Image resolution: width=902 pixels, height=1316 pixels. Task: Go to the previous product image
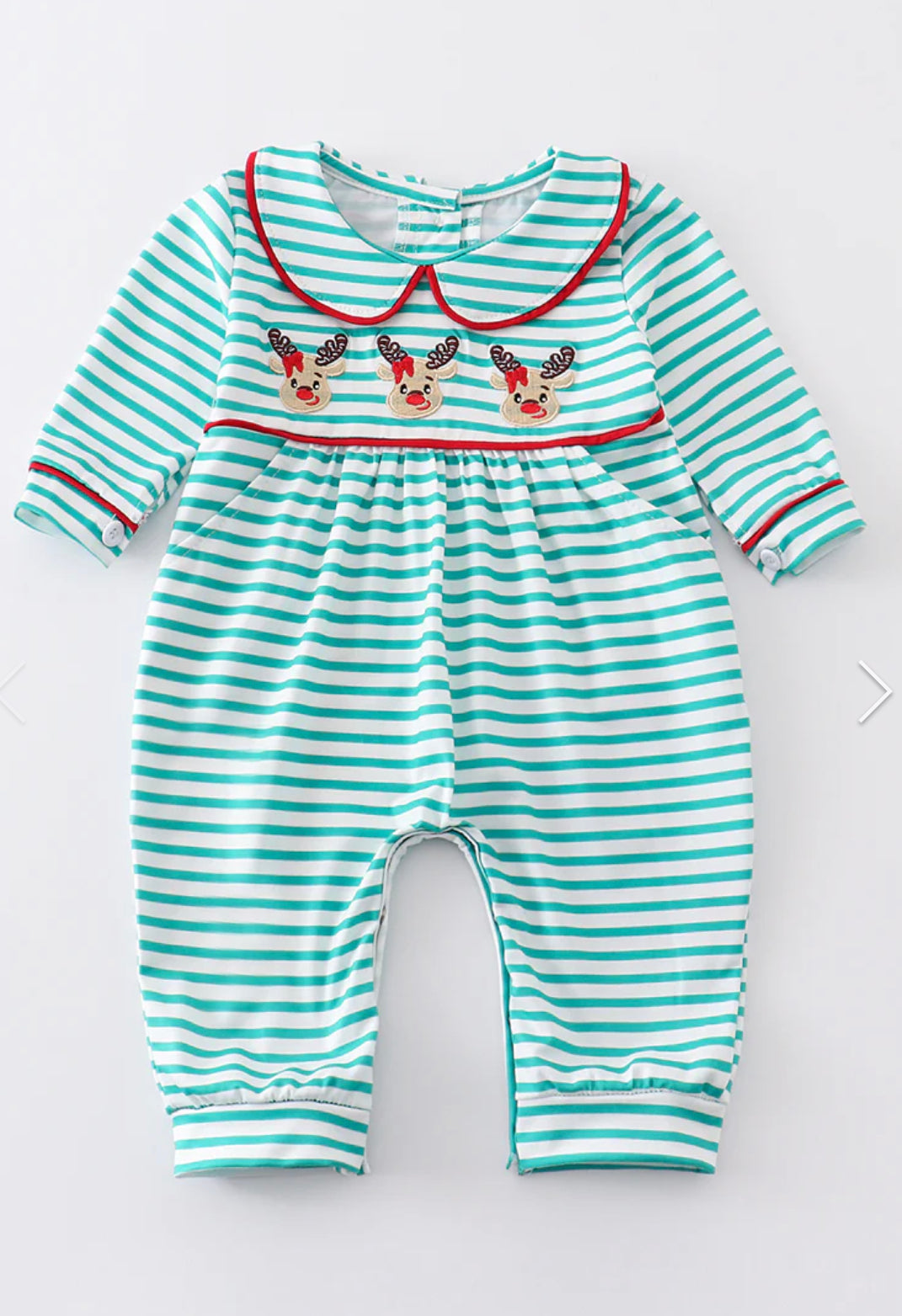[12, 692]
